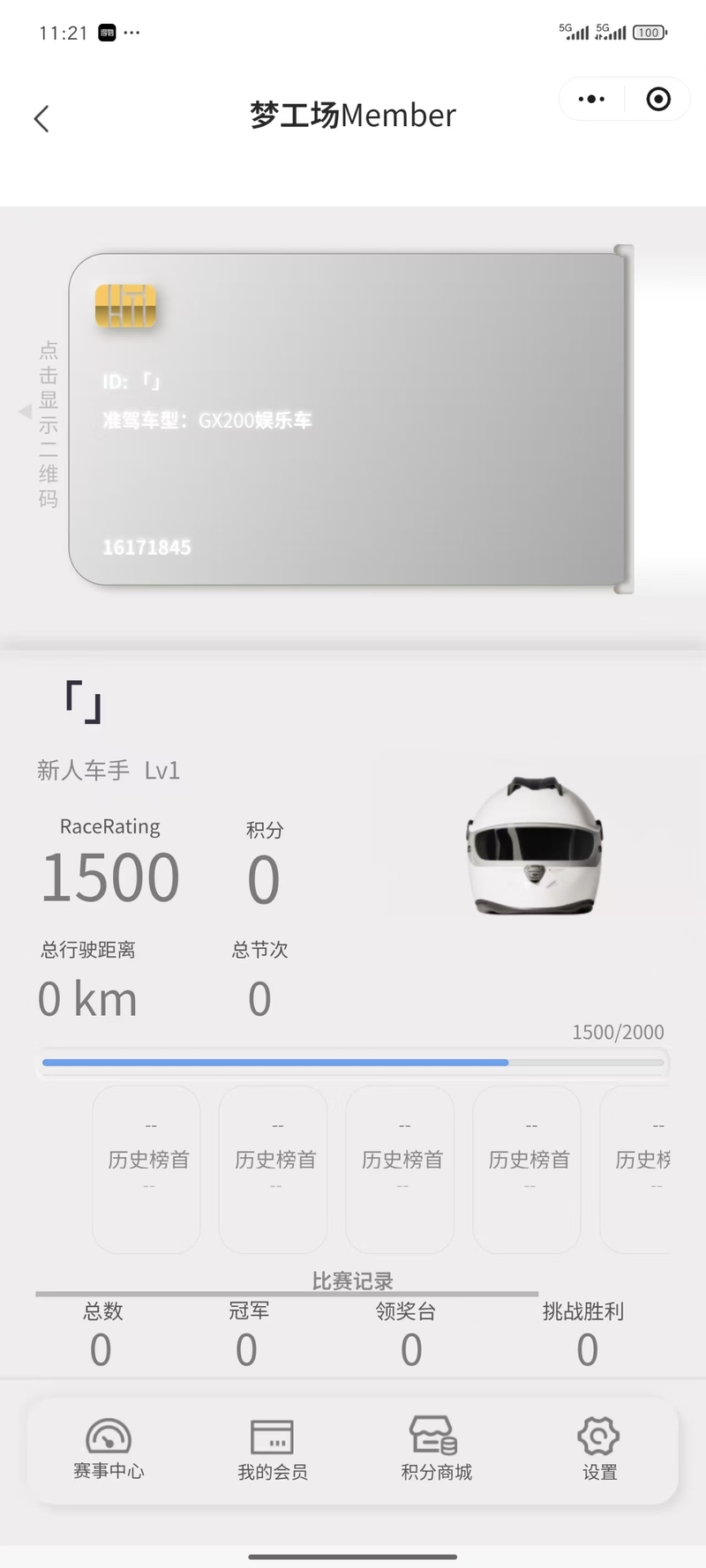Tap 点击显示二维码 to show the QR code
The width and height of the screenshot is (706, 1568).
point(47,424)
